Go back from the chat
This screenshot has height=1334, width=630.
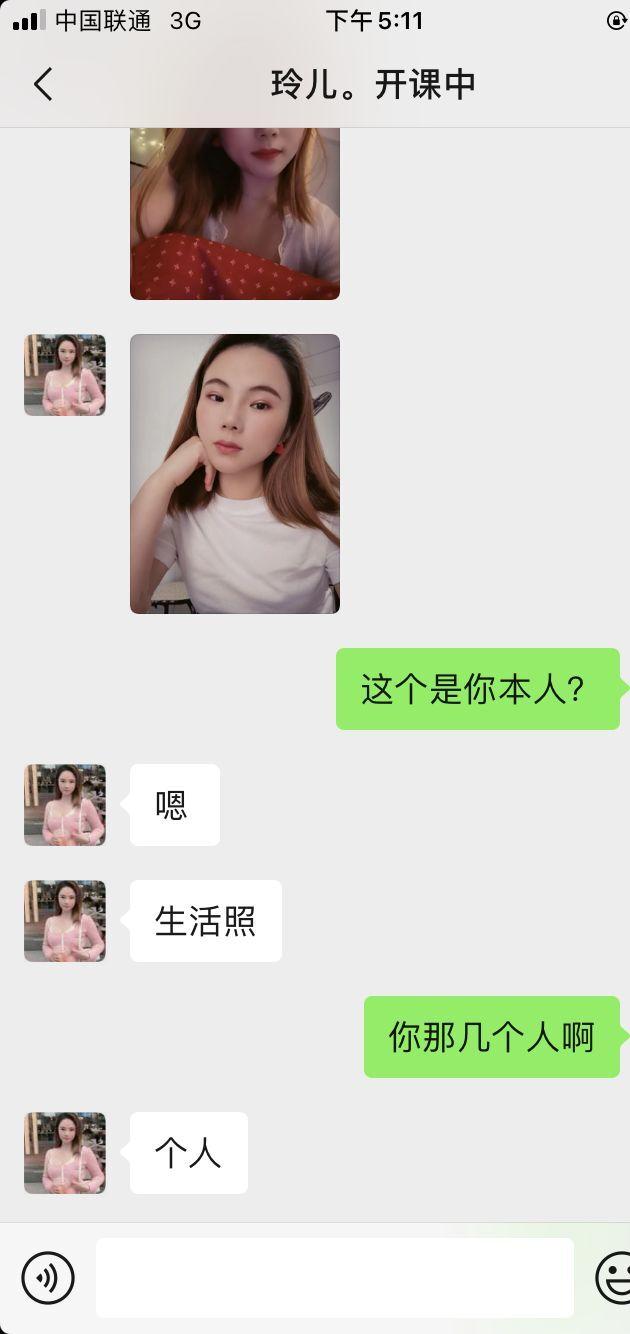43,85
